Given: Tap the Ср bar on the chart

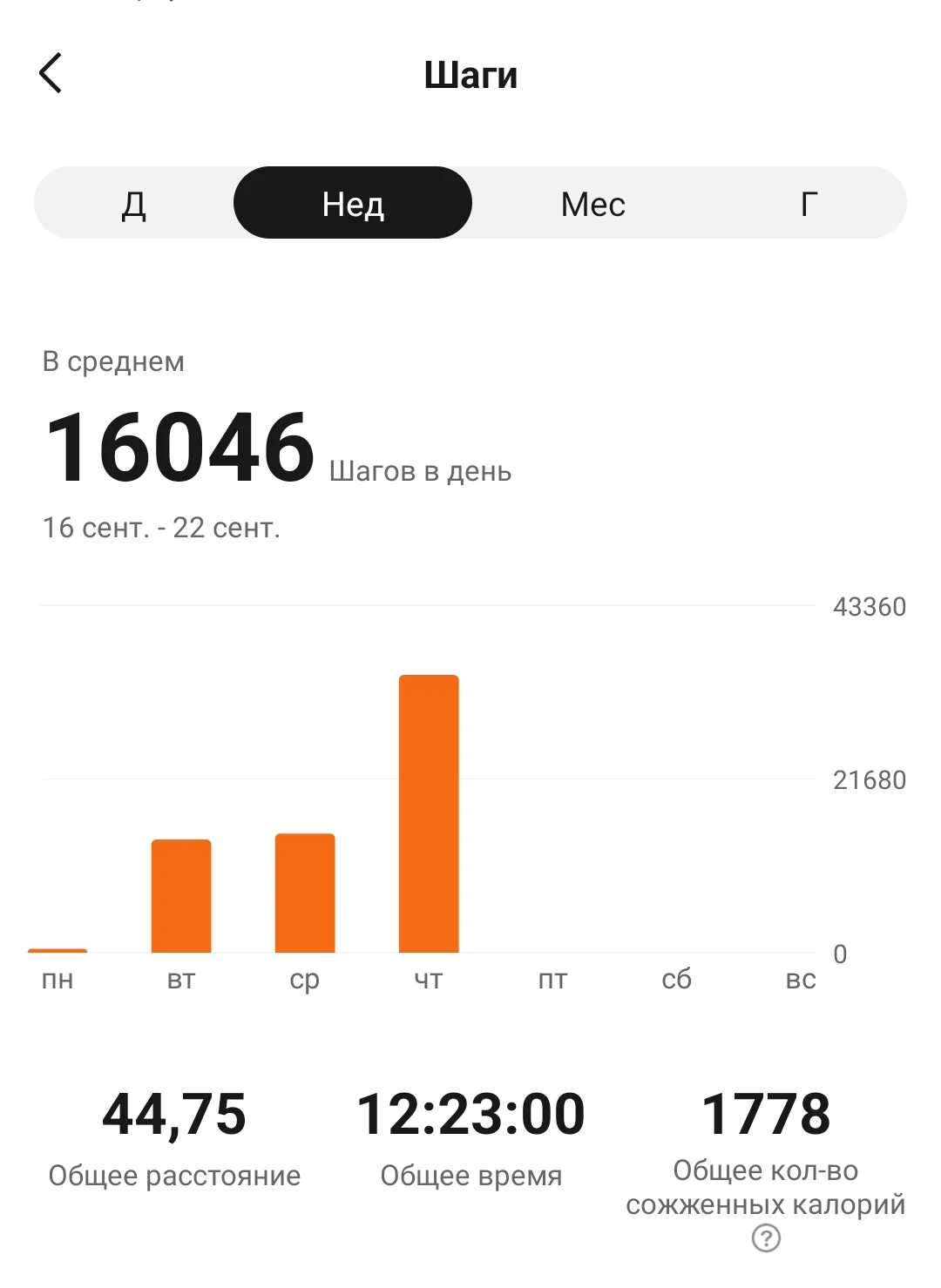Looking at the screenshot, I should (304, 893).
